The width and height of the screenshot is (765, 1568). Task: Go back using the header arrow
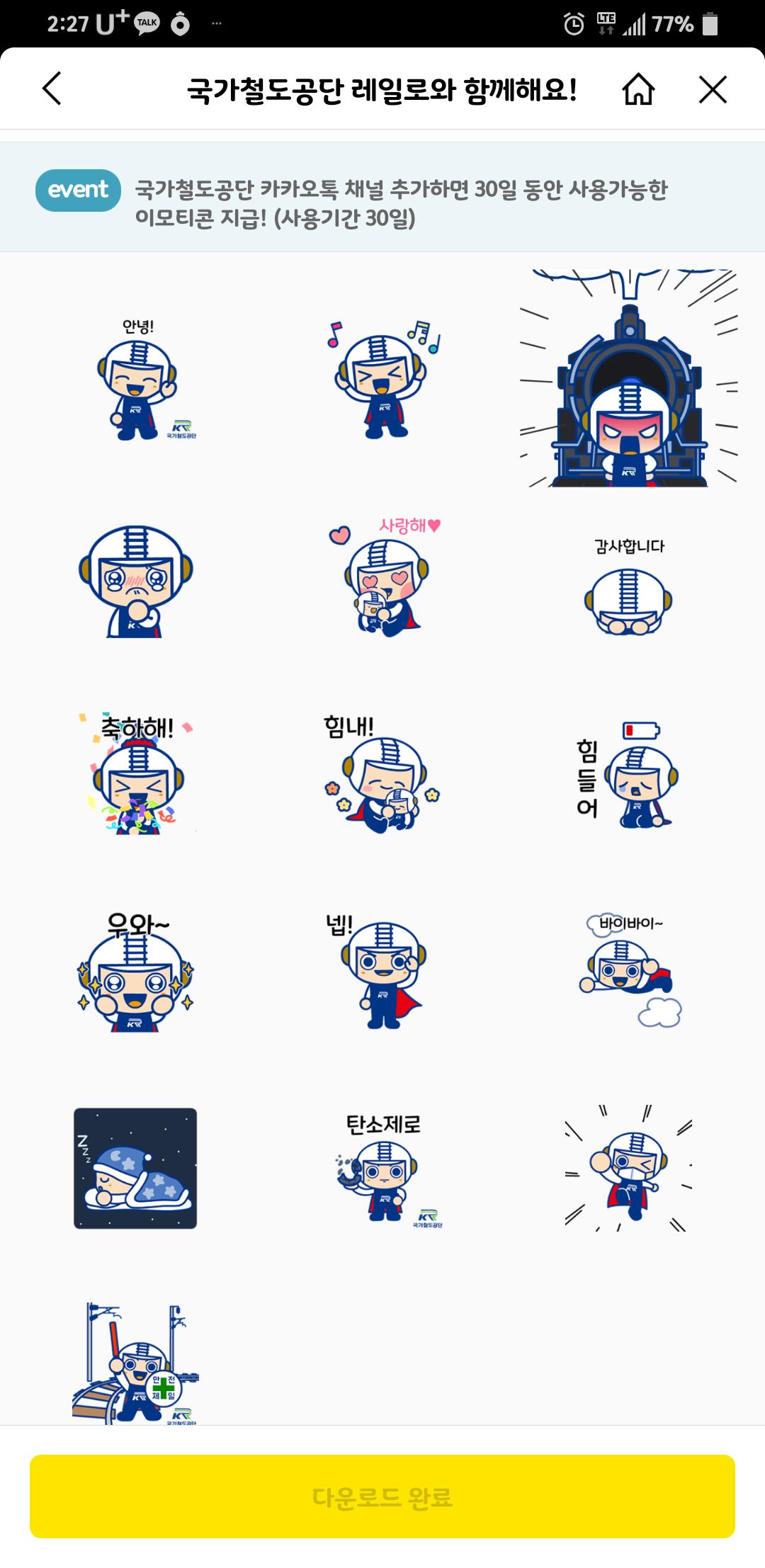coord(52,89)
